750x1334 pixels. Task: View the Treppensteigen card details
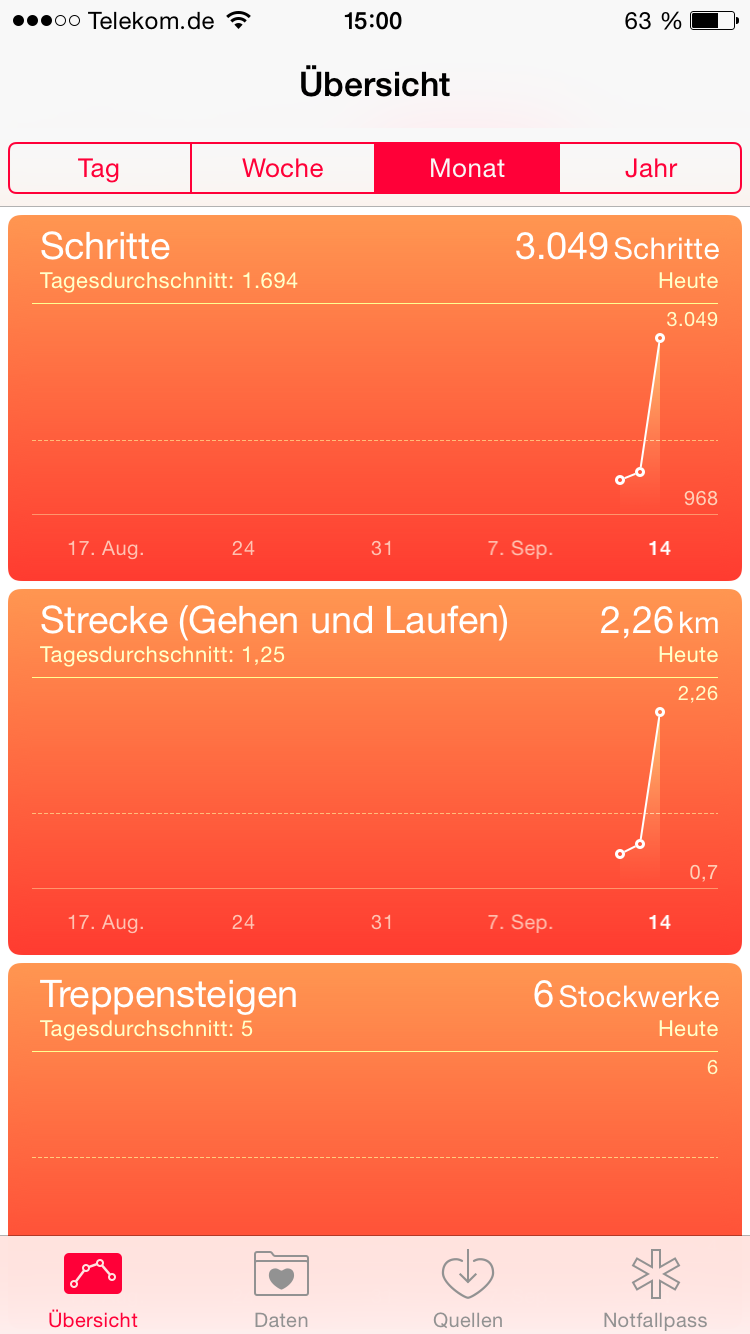pos(375,1100)
